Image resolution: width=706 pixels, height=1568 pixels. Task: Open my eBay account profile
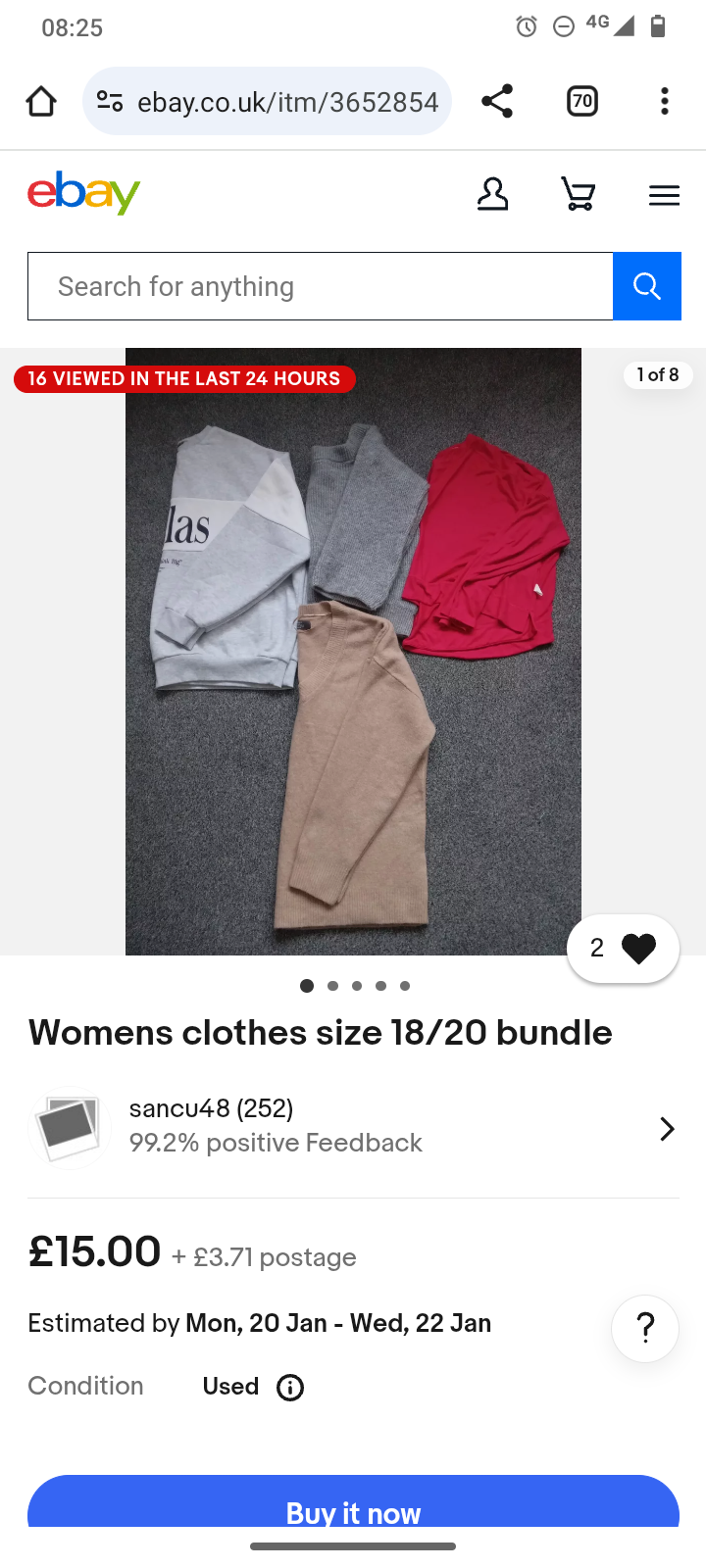[492, 195]
